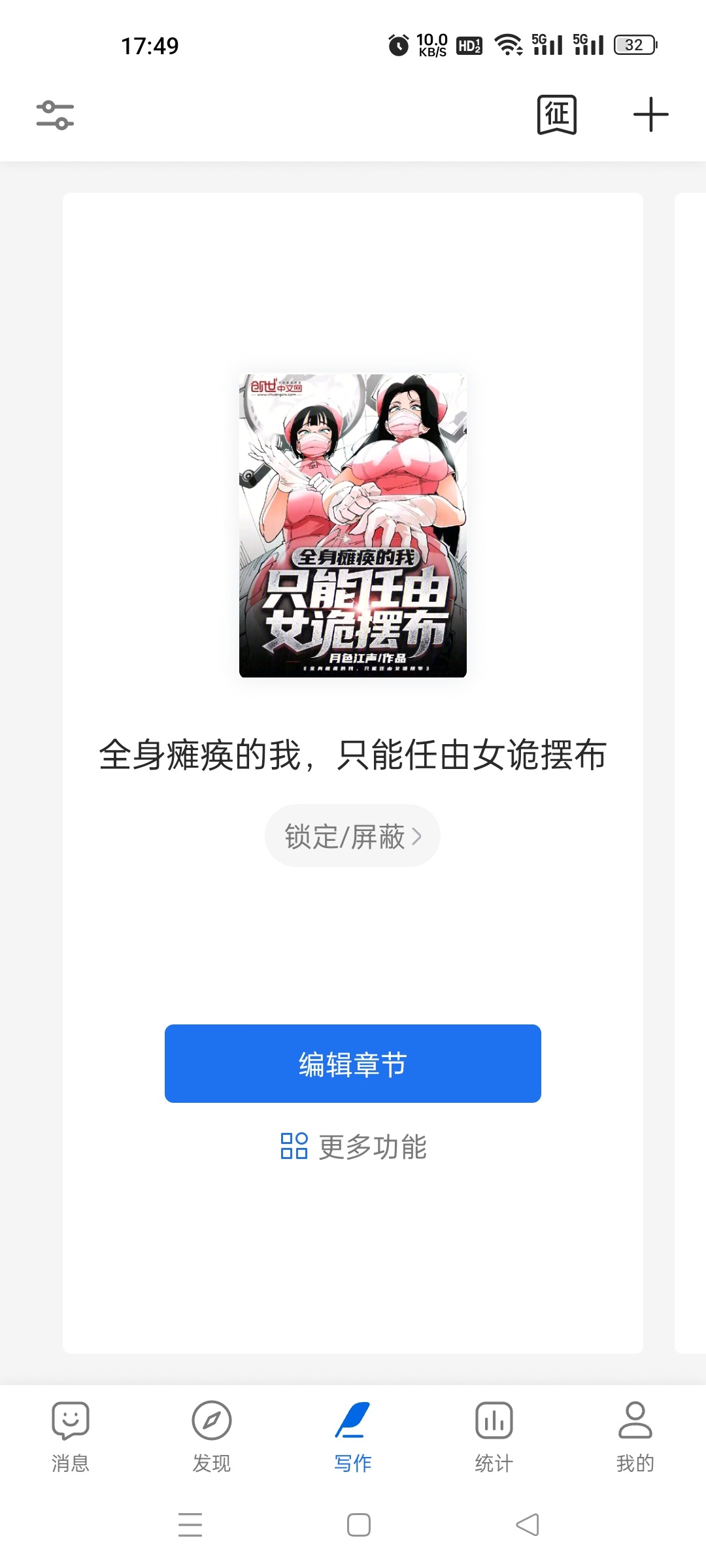This screenshot has height=1568, width=706.
Task: Add a new work with plus icon
Action: [650, 115]
